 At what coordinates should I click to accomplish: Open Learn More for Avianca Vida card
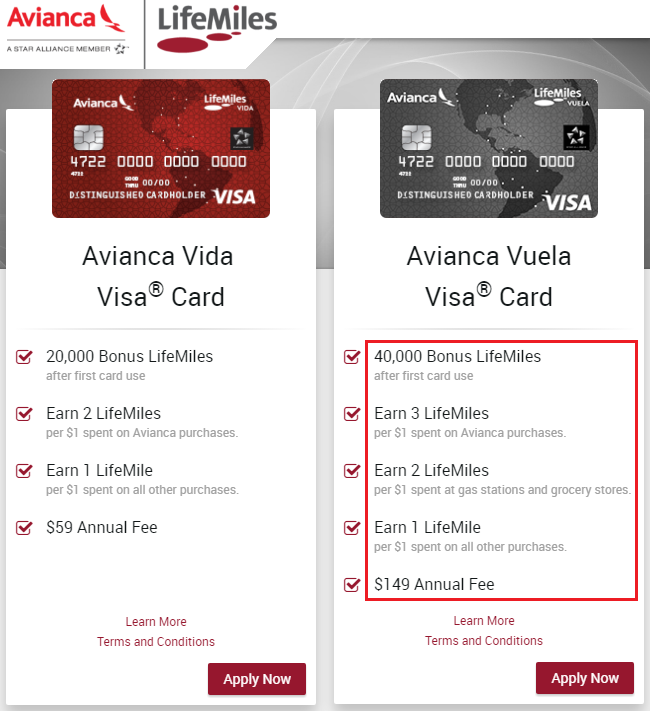(156, 622)
